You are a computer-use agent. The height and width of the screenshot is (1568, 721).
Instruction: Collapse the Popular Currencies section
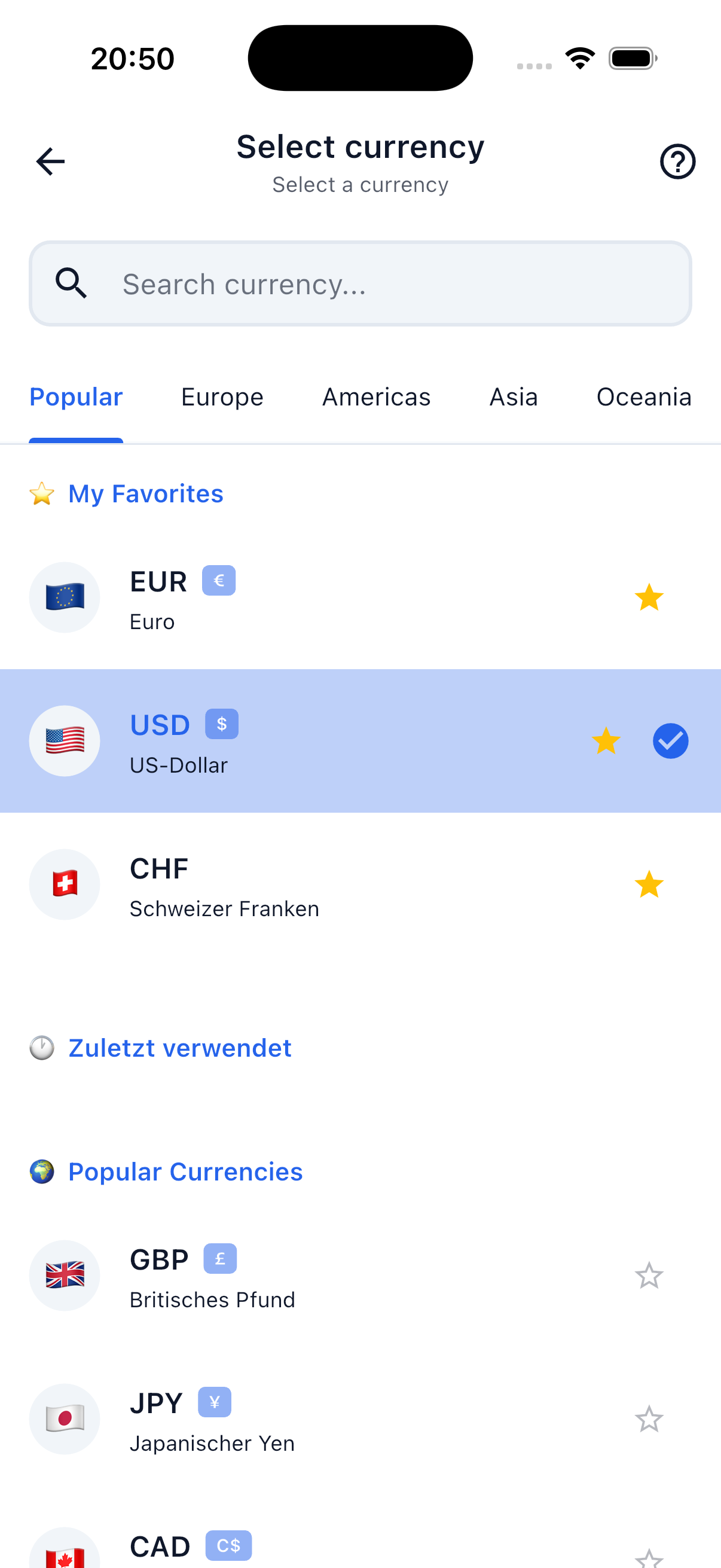(185, 1170)
